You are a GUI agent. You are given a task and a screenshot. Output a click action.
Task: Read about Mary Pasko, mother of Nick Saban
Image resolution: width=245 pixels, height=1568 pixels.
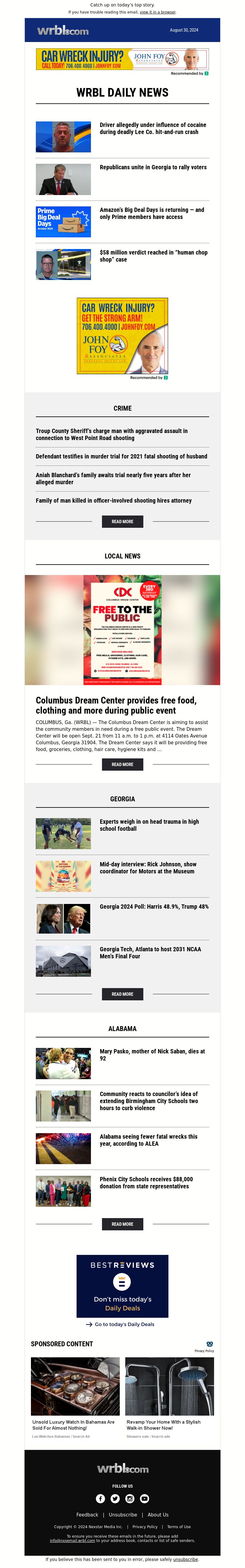(152, 1054)
